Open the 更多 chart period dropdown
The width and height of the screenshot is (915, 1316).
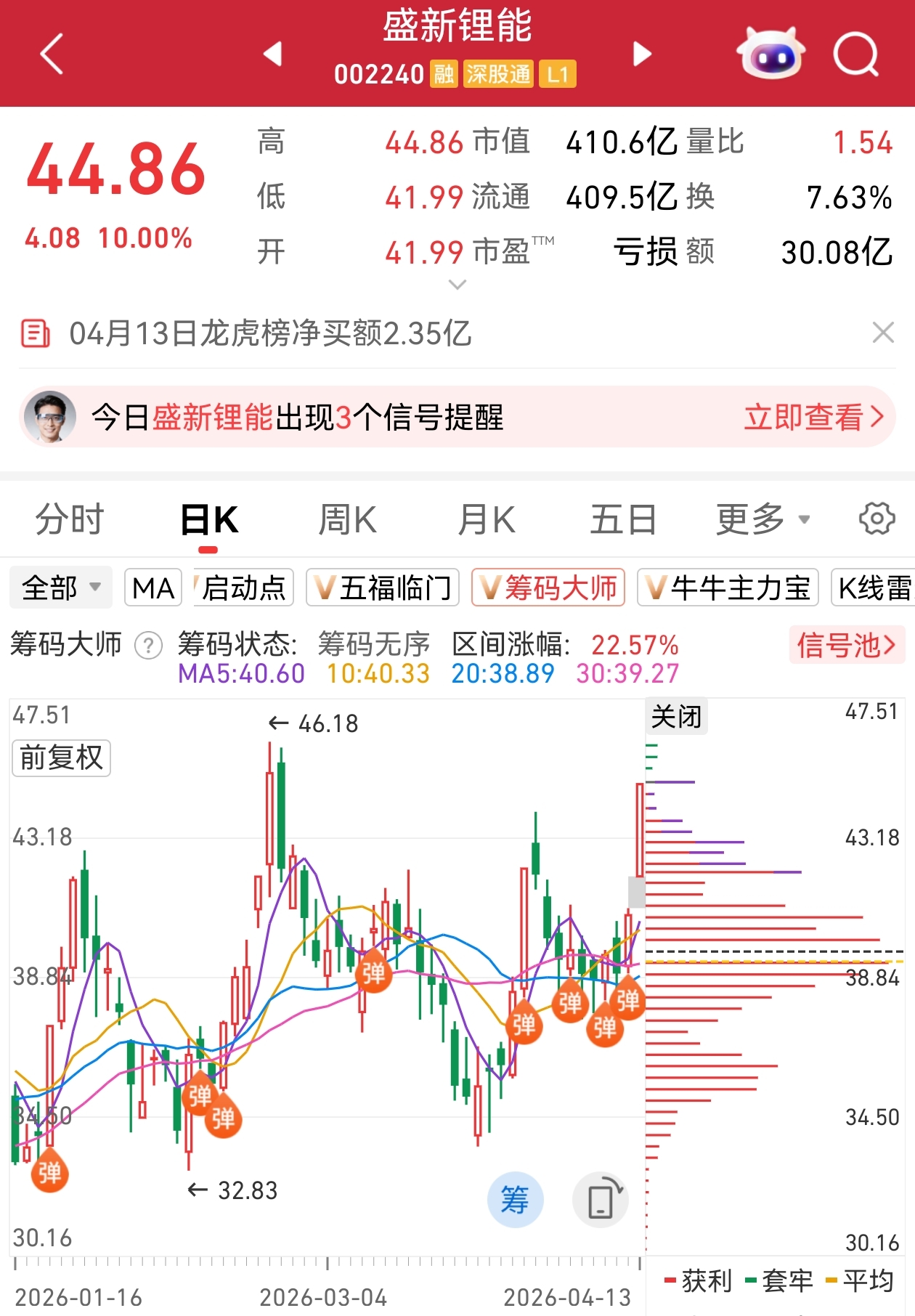(x=762, y=520)
